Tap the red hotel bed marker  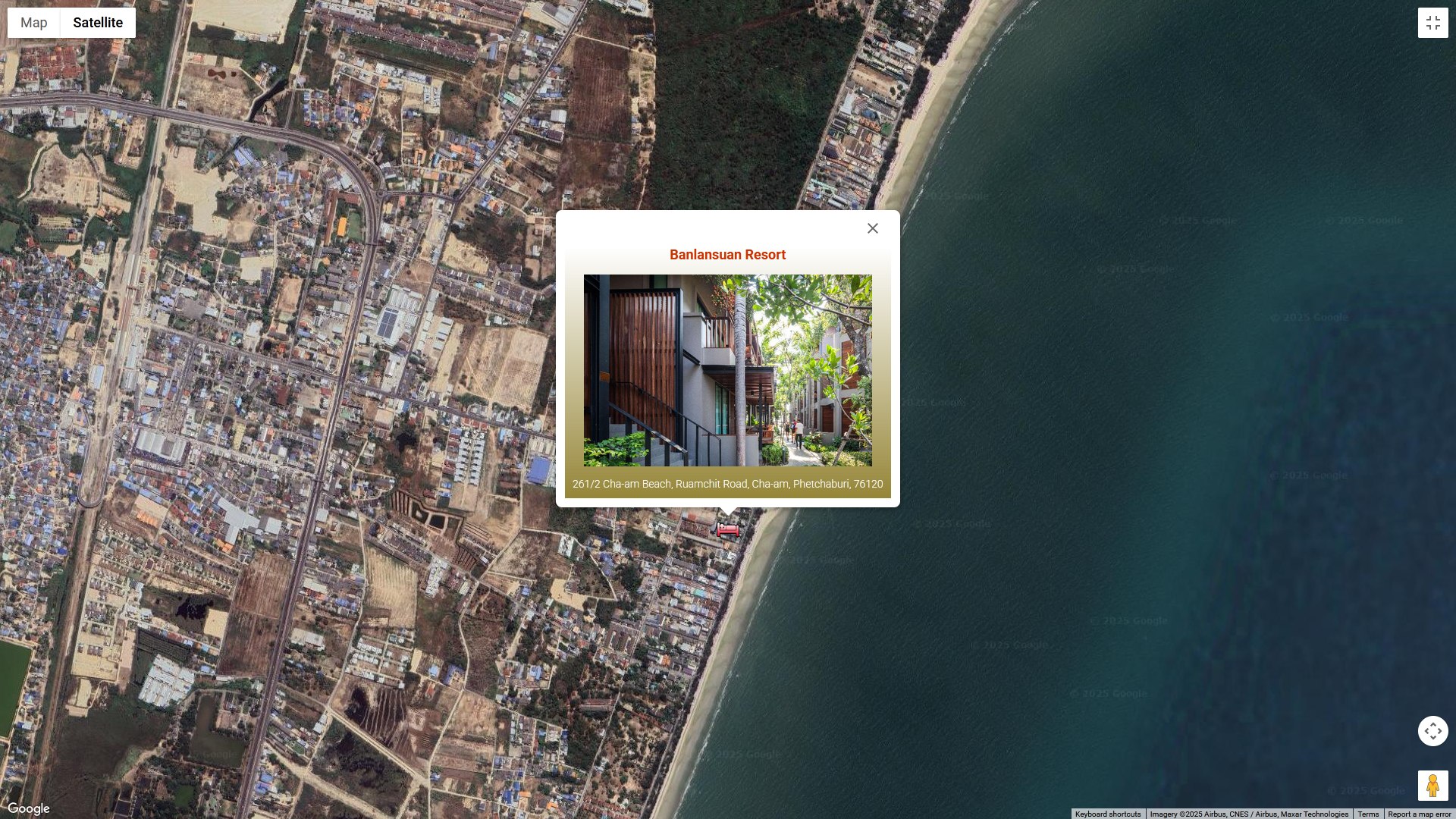point(727,529)
